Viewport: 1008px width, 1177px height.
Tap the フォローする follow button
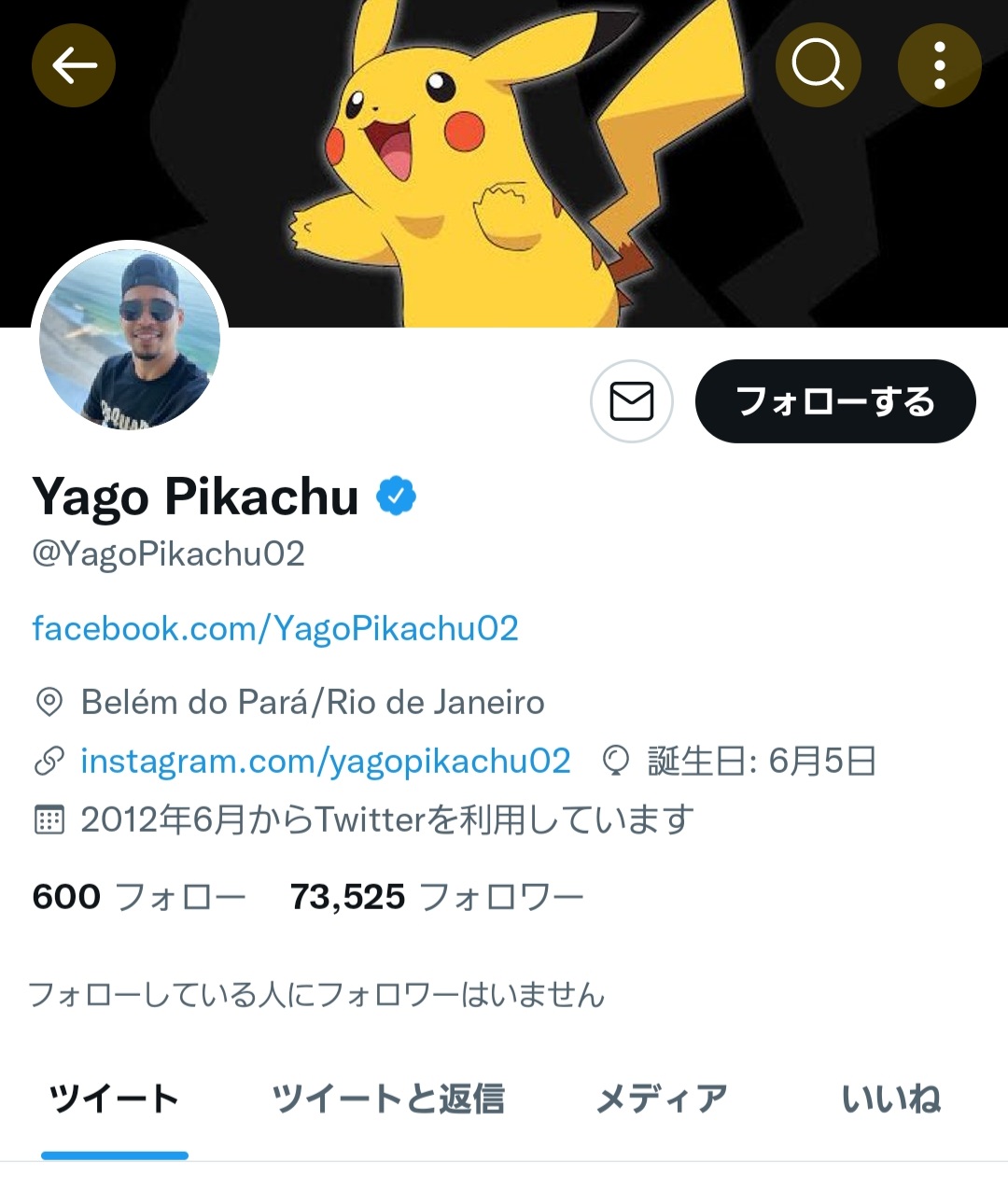click(x=835, y=401)
